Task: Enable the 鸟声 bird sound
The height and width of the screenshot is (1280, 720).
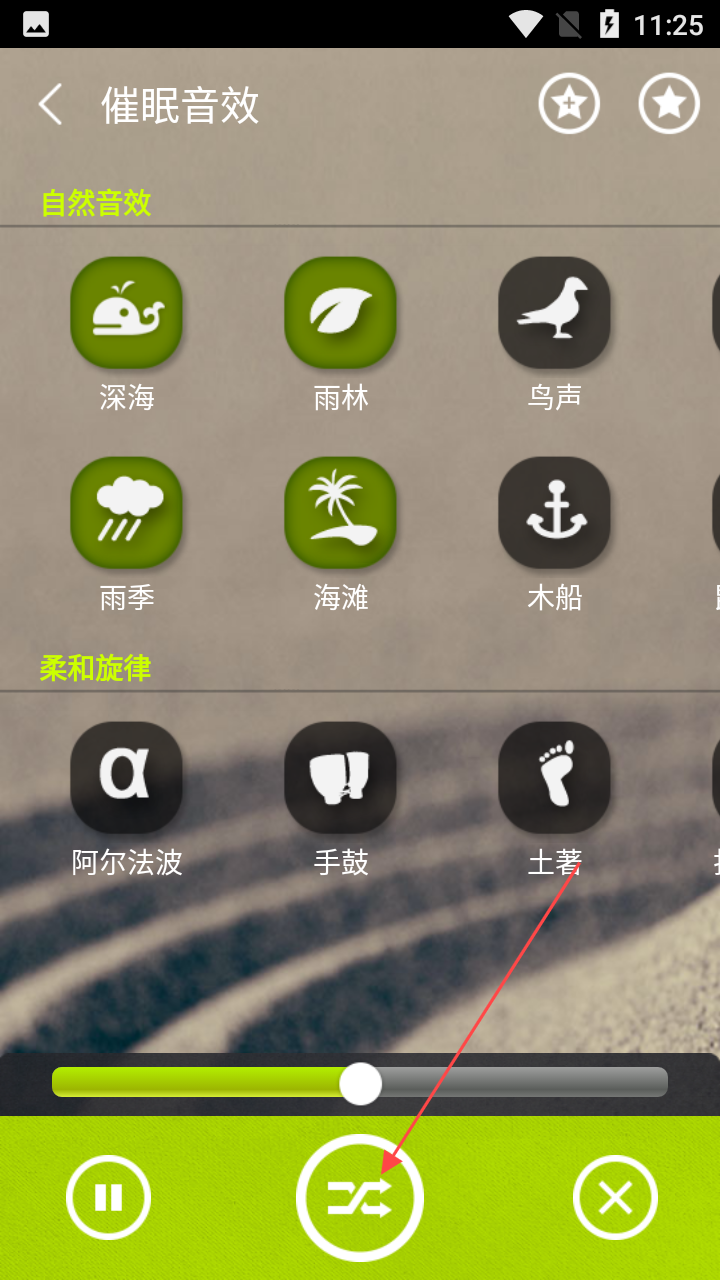Action: tap(554, 313)
